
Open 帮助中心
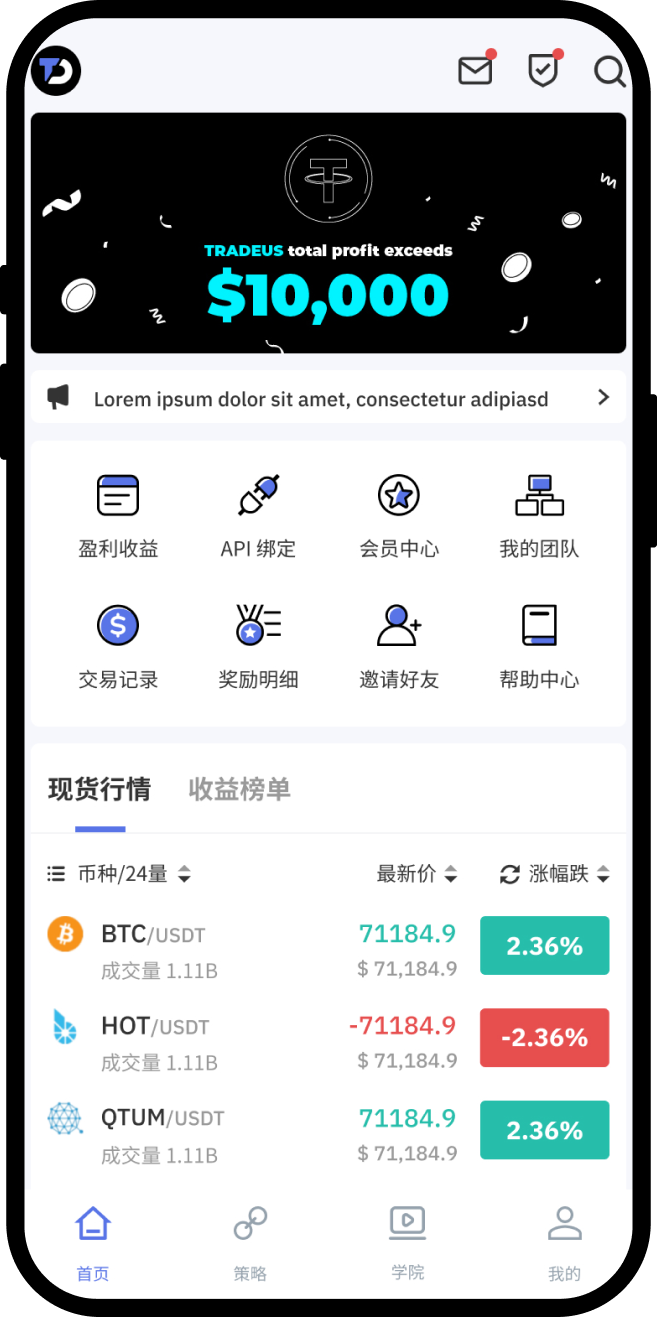pyautogui.click(x=539, y=646)
